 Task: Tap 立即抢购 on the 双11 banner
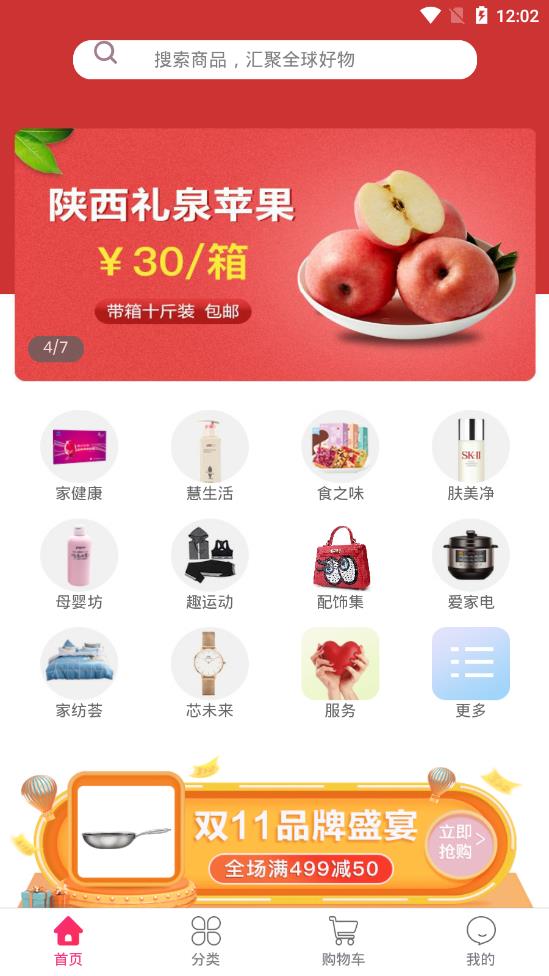(461, 842)
